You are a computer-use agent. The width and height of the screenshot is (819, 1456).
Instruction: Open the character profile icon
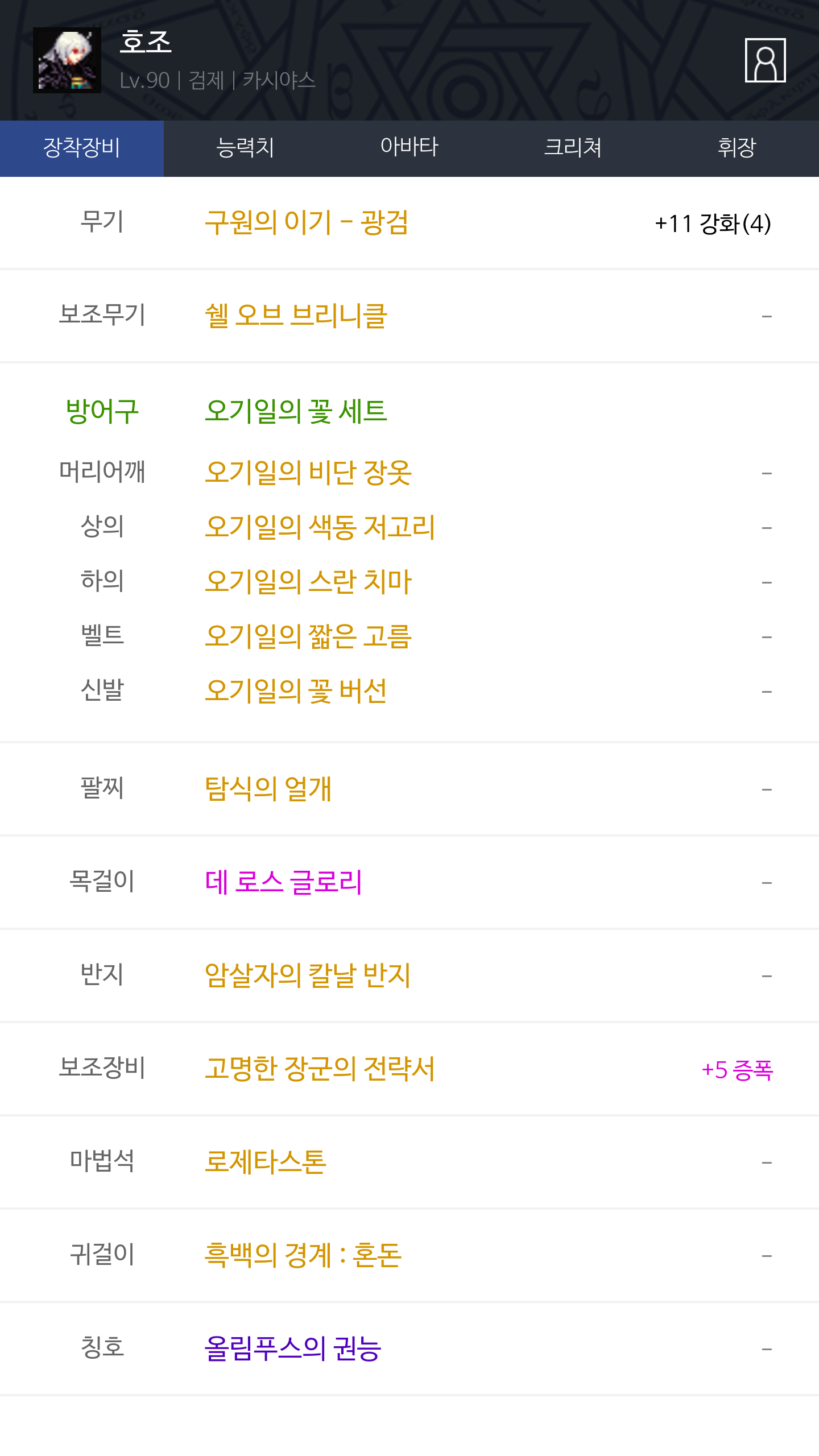(x=765, y=60)
